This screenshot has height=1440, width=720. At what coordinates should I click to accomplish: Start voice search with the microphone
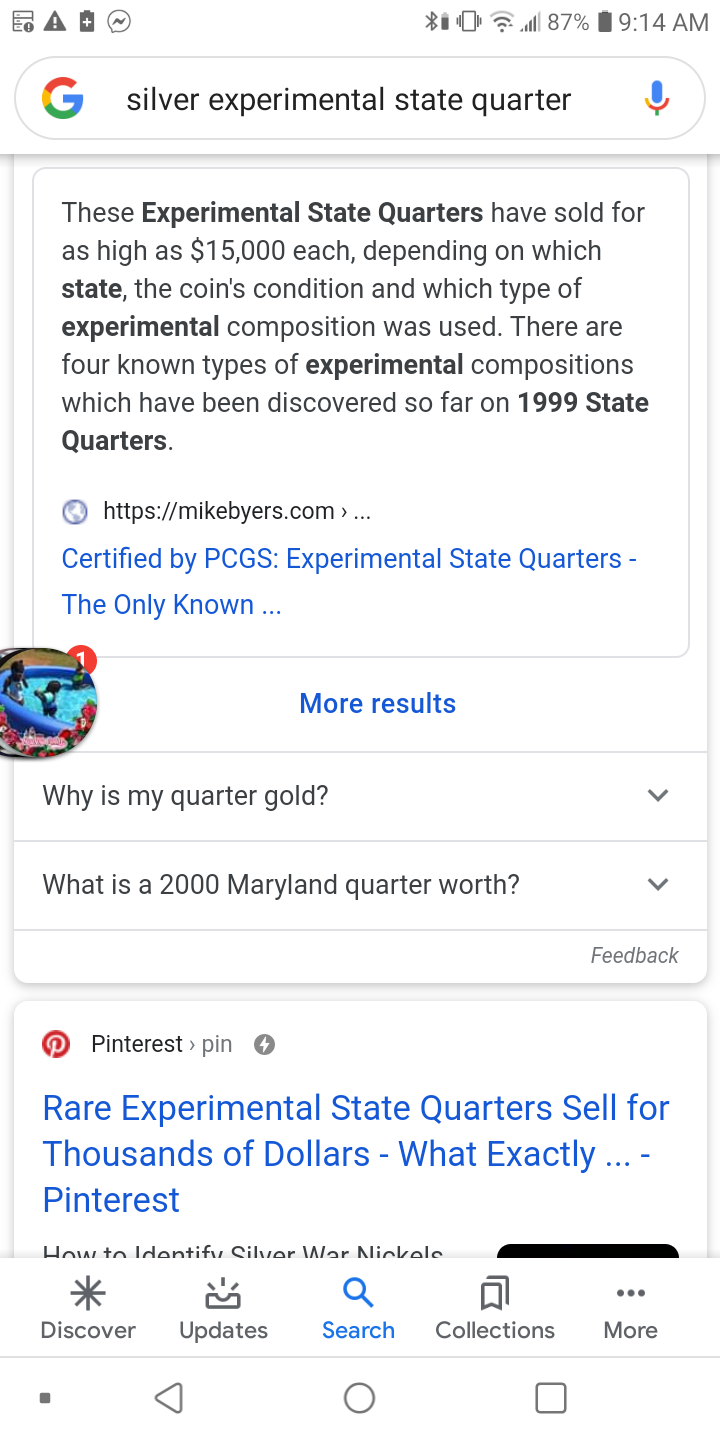click(x=656, y=99)
